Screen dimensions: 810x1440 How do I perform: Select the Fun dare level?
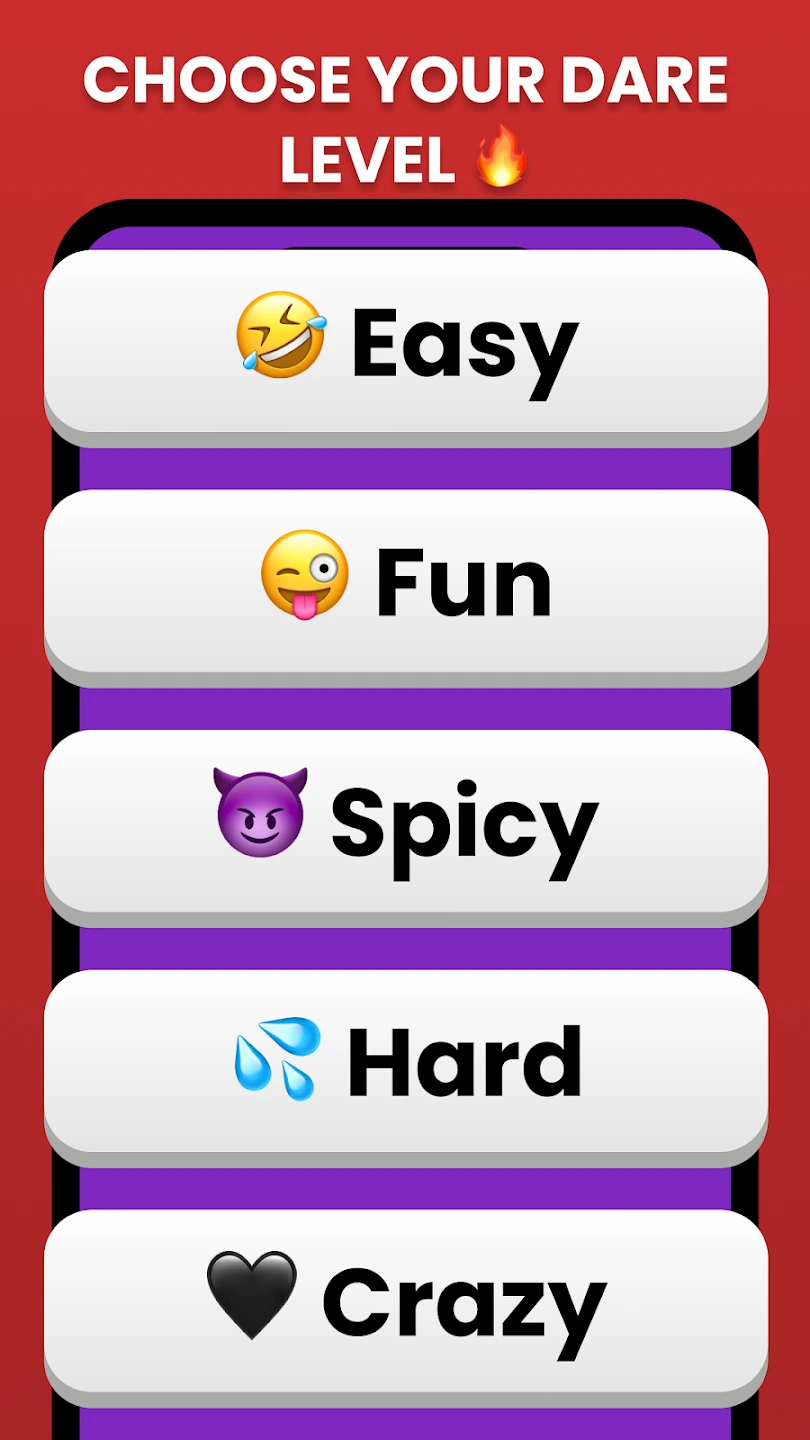point(405,581)
